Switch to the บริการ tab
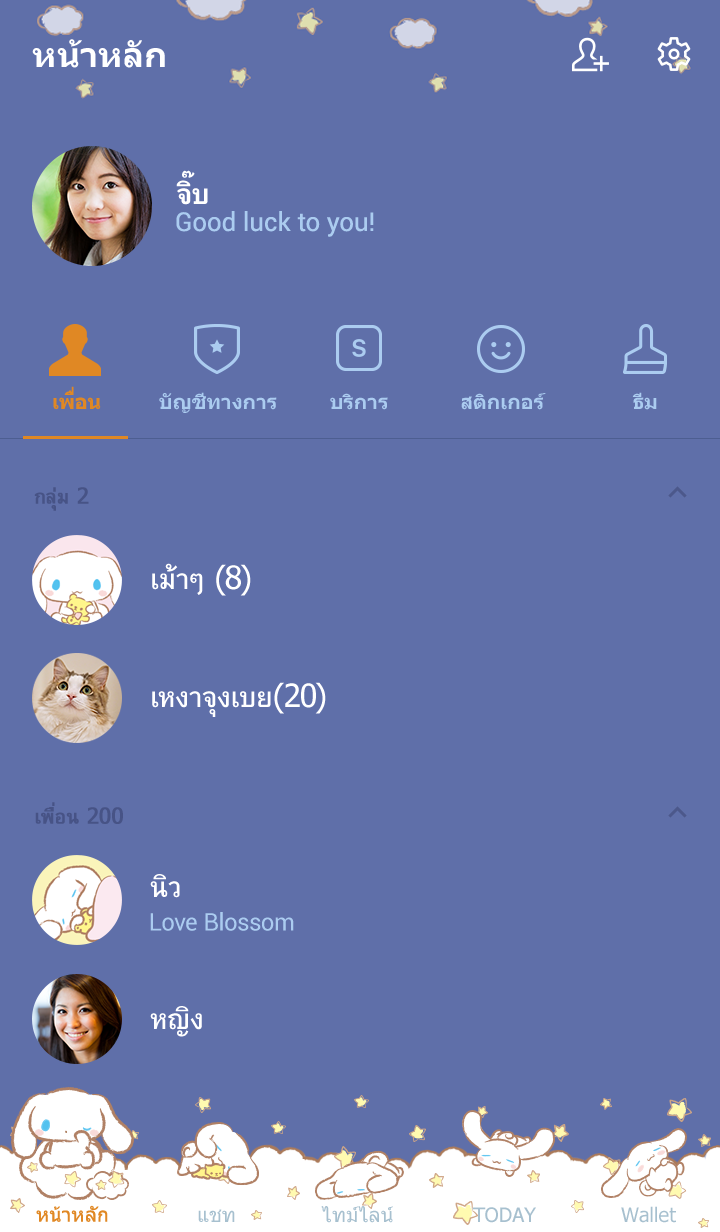The width and height of the screenshot is (720, 1232). click(x=359, y=368)
